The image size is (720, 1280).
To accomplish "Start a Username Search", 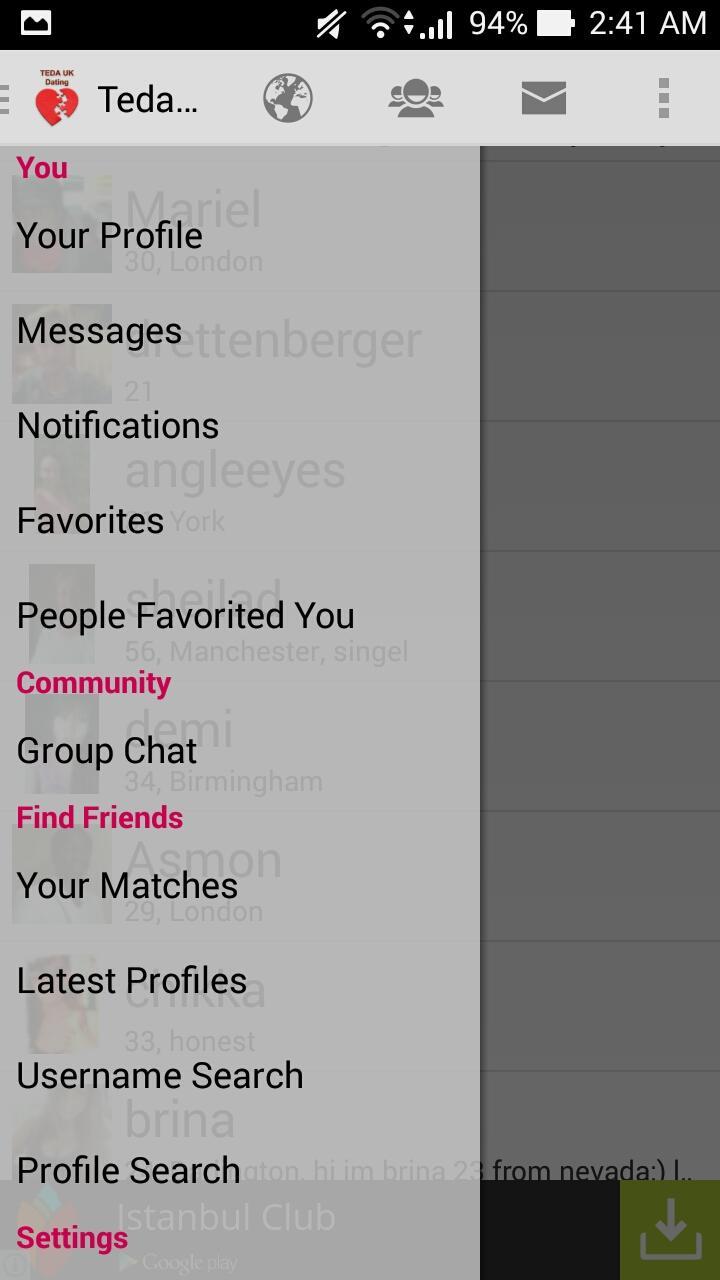I will point(159,1075).
